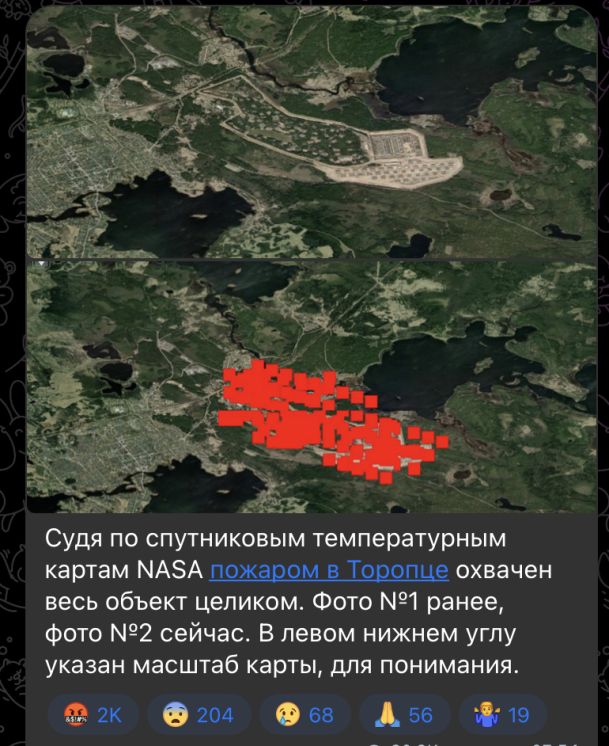
Task: Add the fearful face reaction with 204
Action: (x=197, y=715)
